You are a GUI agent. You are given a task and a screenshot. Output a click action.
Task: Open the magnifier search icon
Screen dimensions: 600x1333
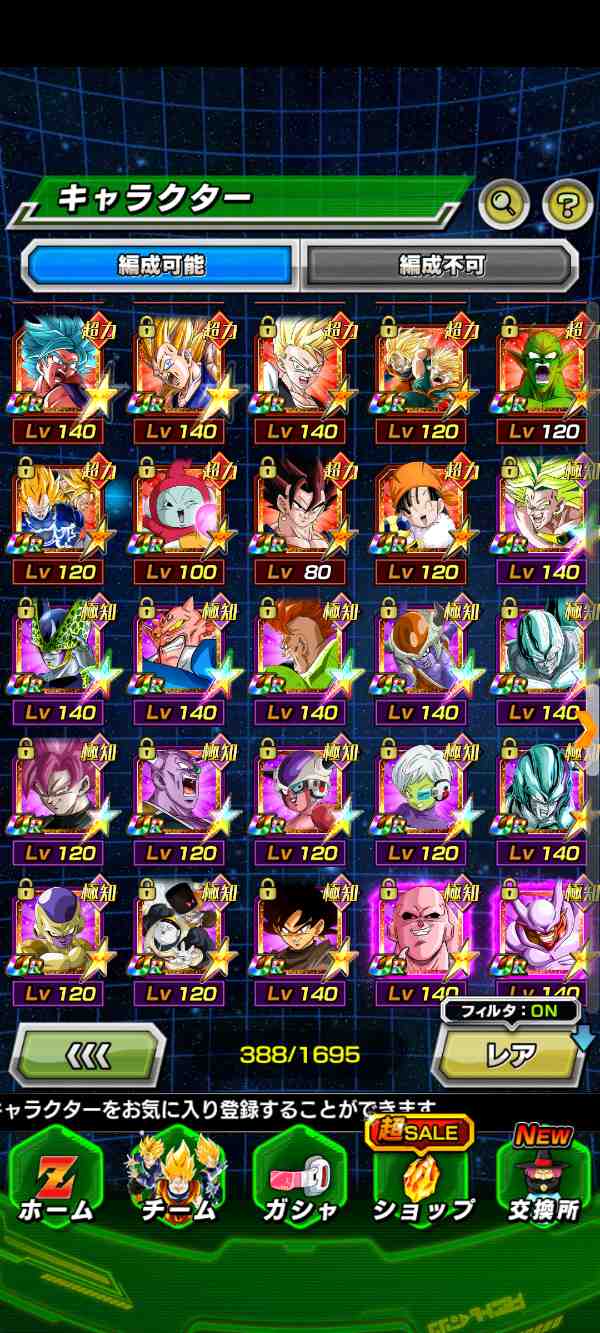click(504, 205)
